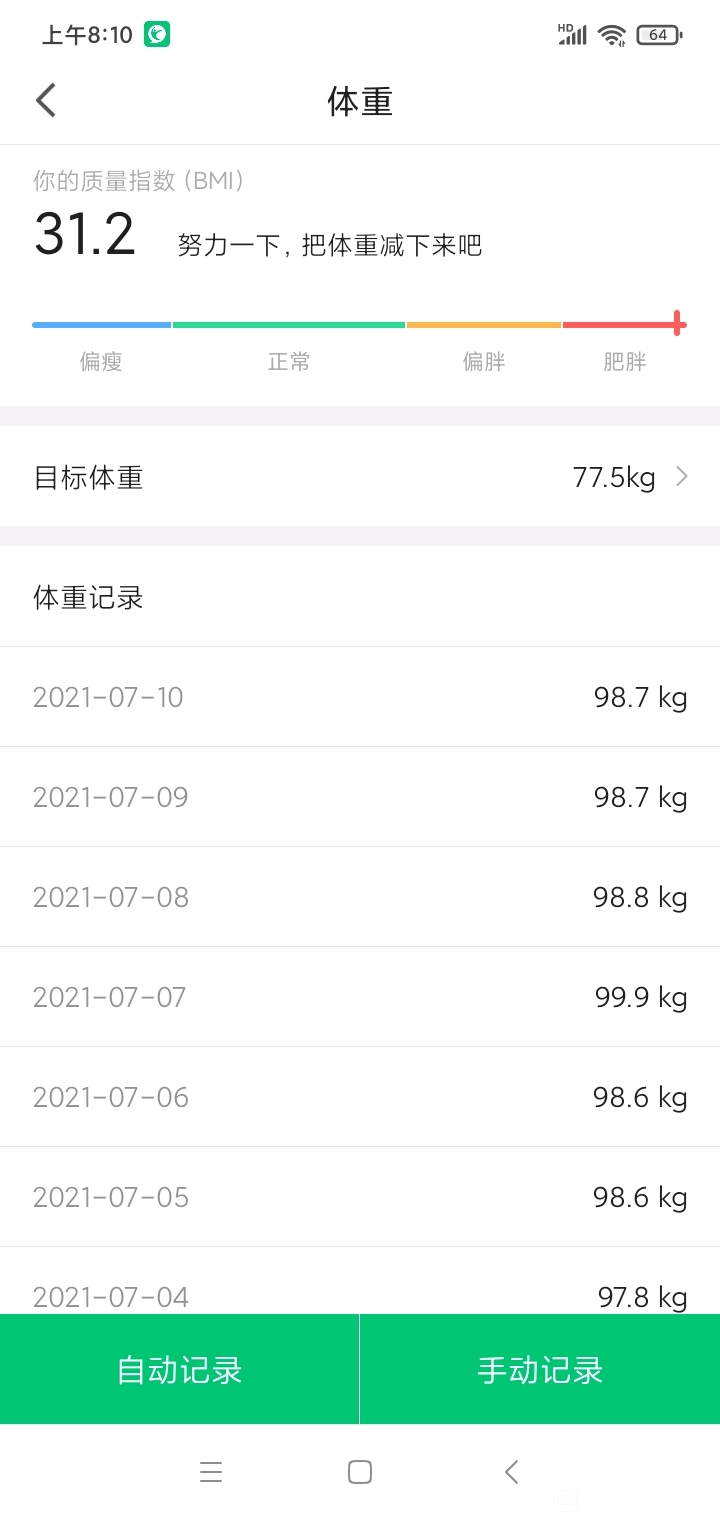Tap the 自动记录 button
The height and width of the screenshot is (1520, 720).
179,1369
